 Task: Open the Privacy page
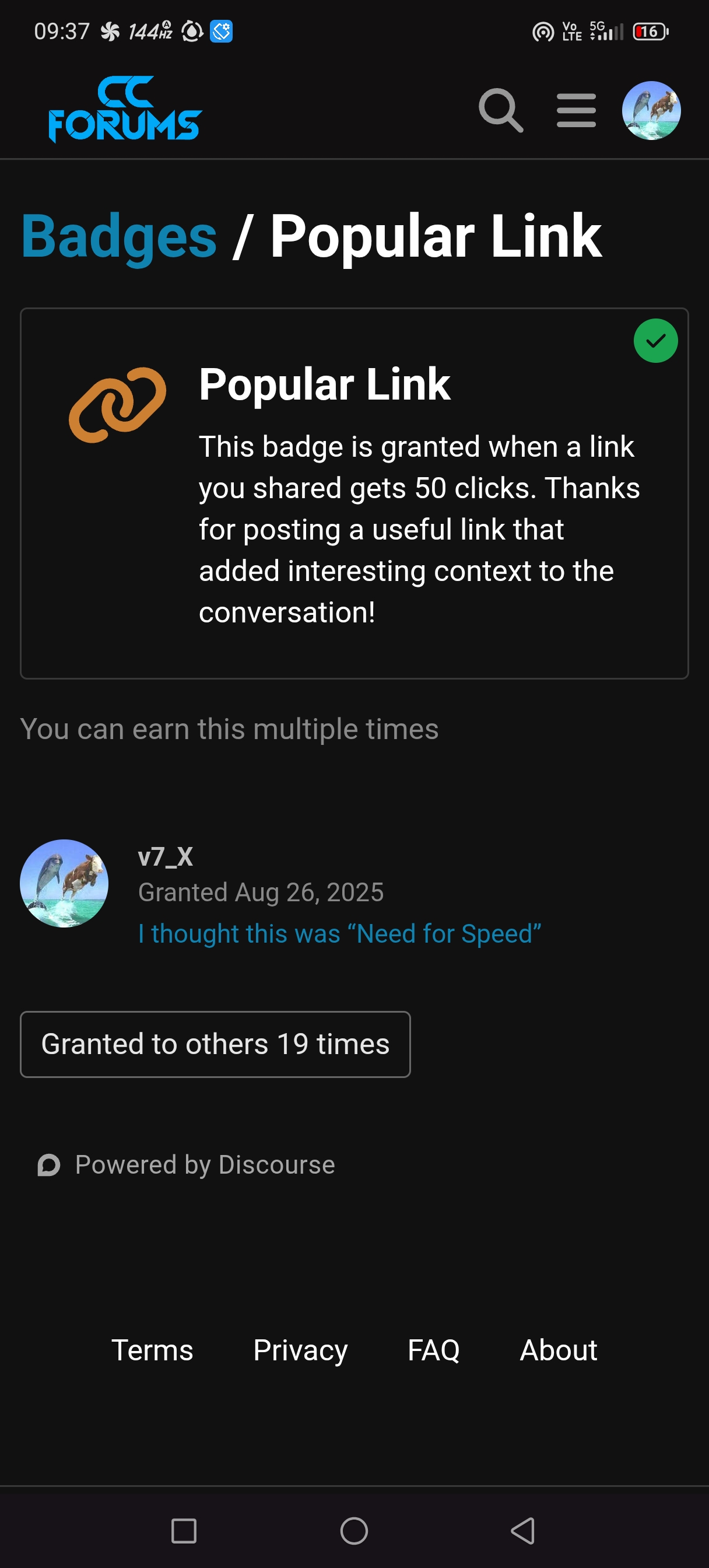[301, 1349]
